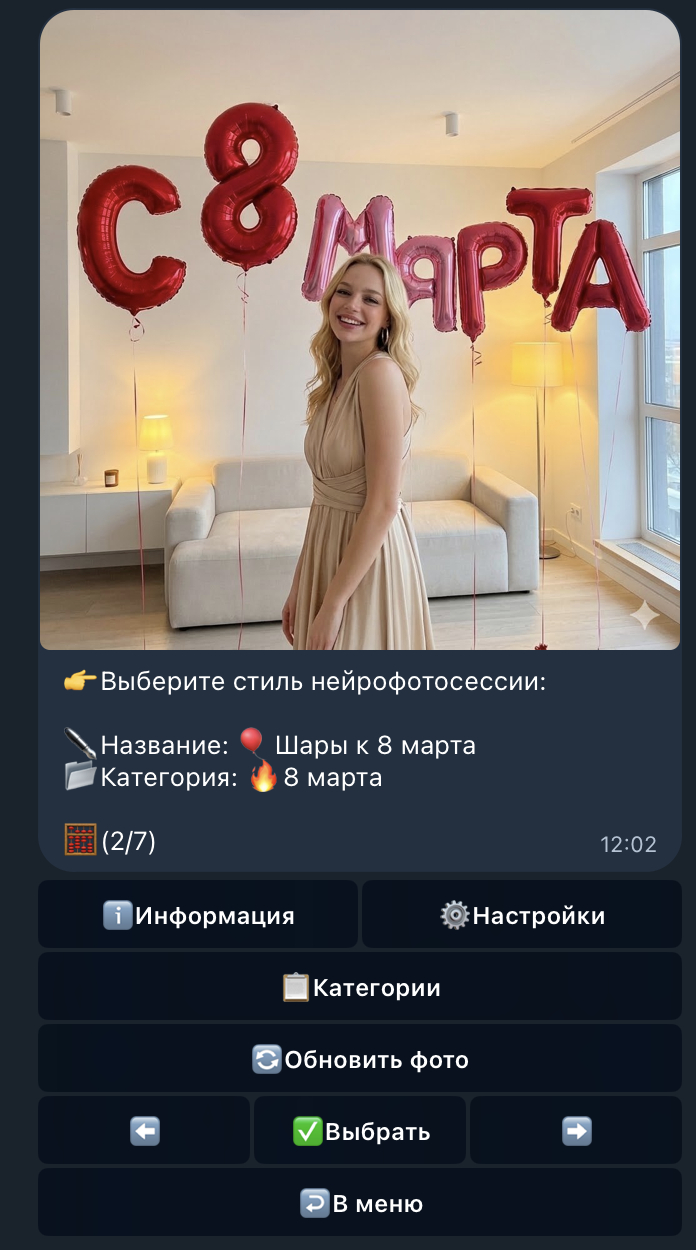The image size is (696, 1250).
Task: Open the Категории list
Action: (360, 987)
